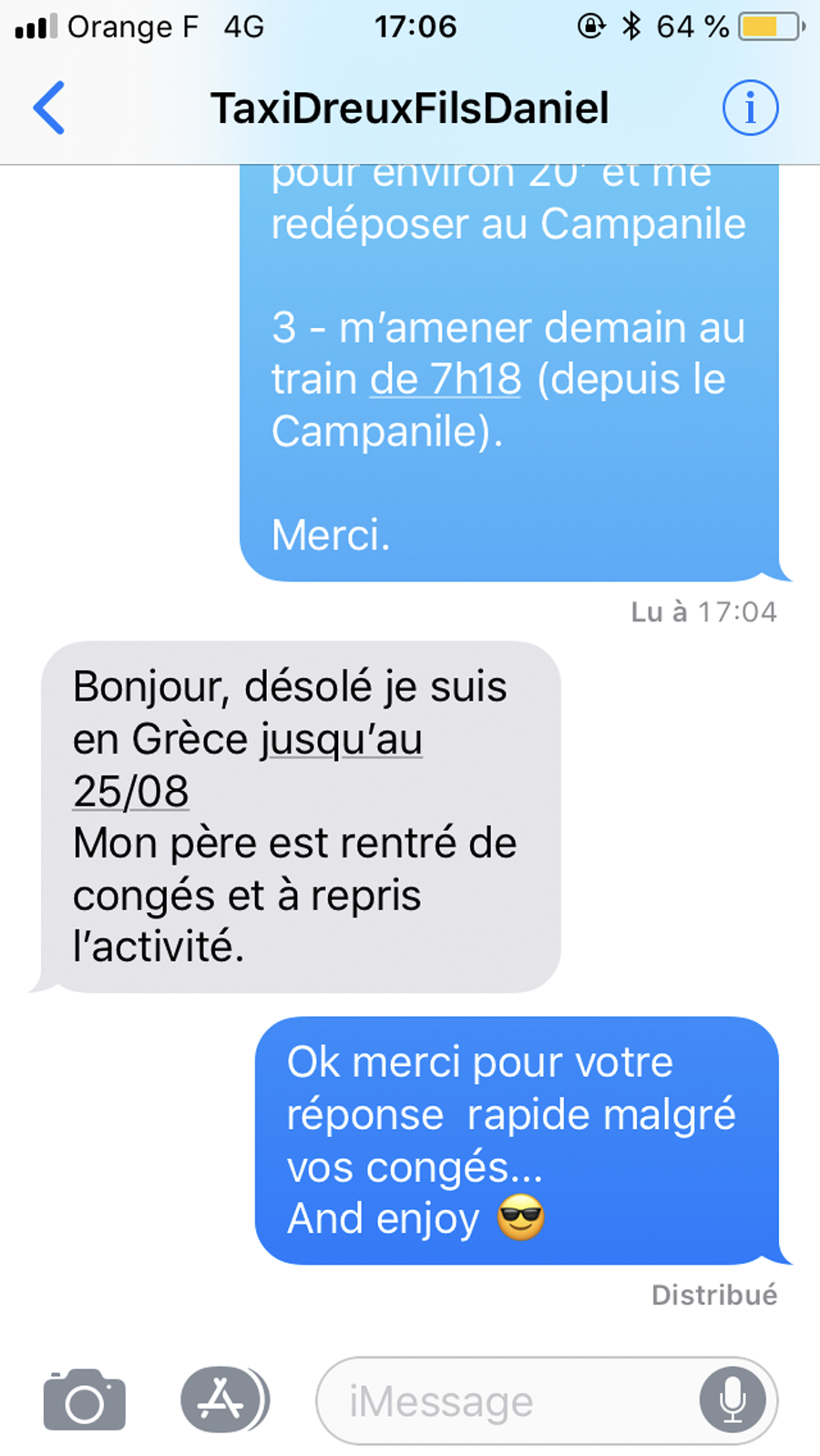Tap the iMessage text field

[x=501, y=1401]
